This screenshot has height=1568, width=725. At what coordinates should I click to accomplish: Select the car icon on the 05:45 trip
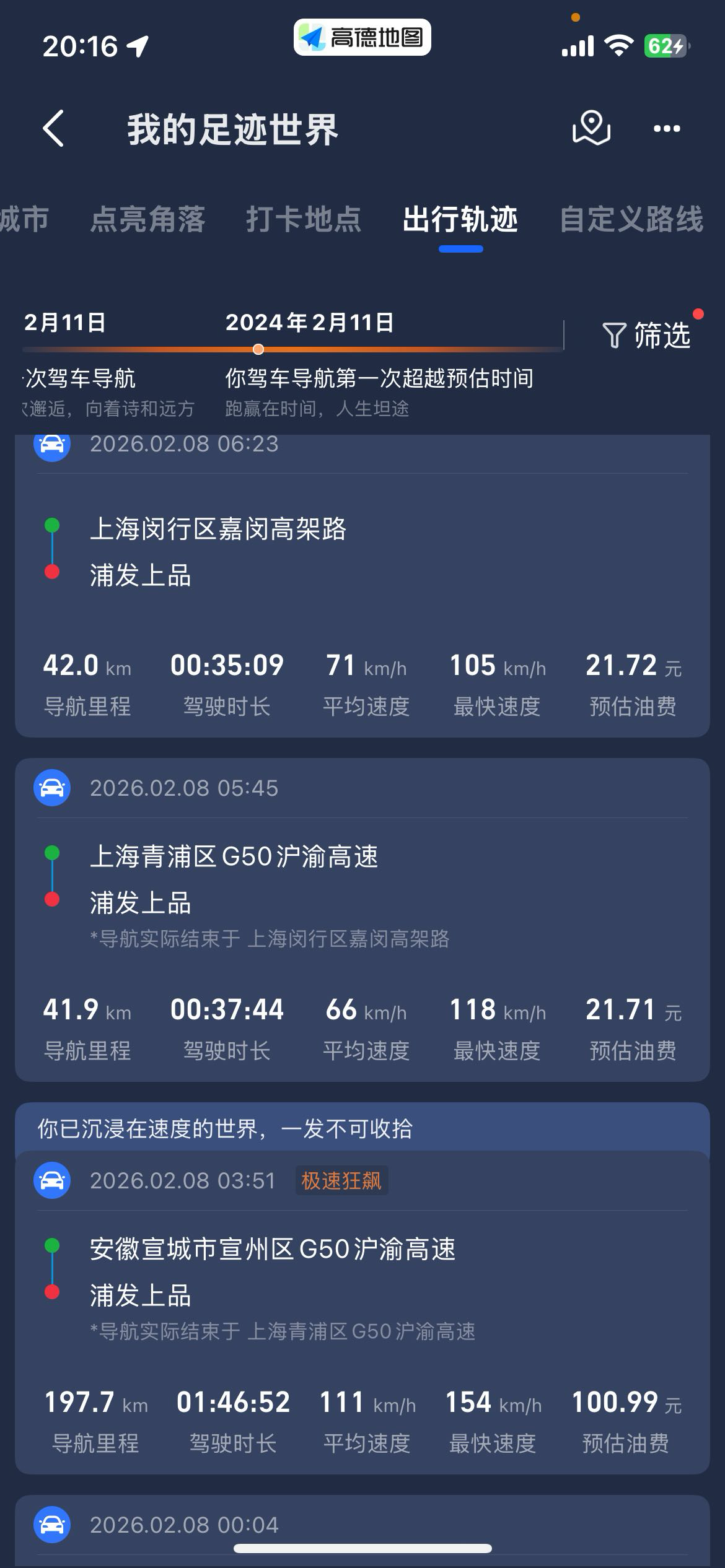52,788
